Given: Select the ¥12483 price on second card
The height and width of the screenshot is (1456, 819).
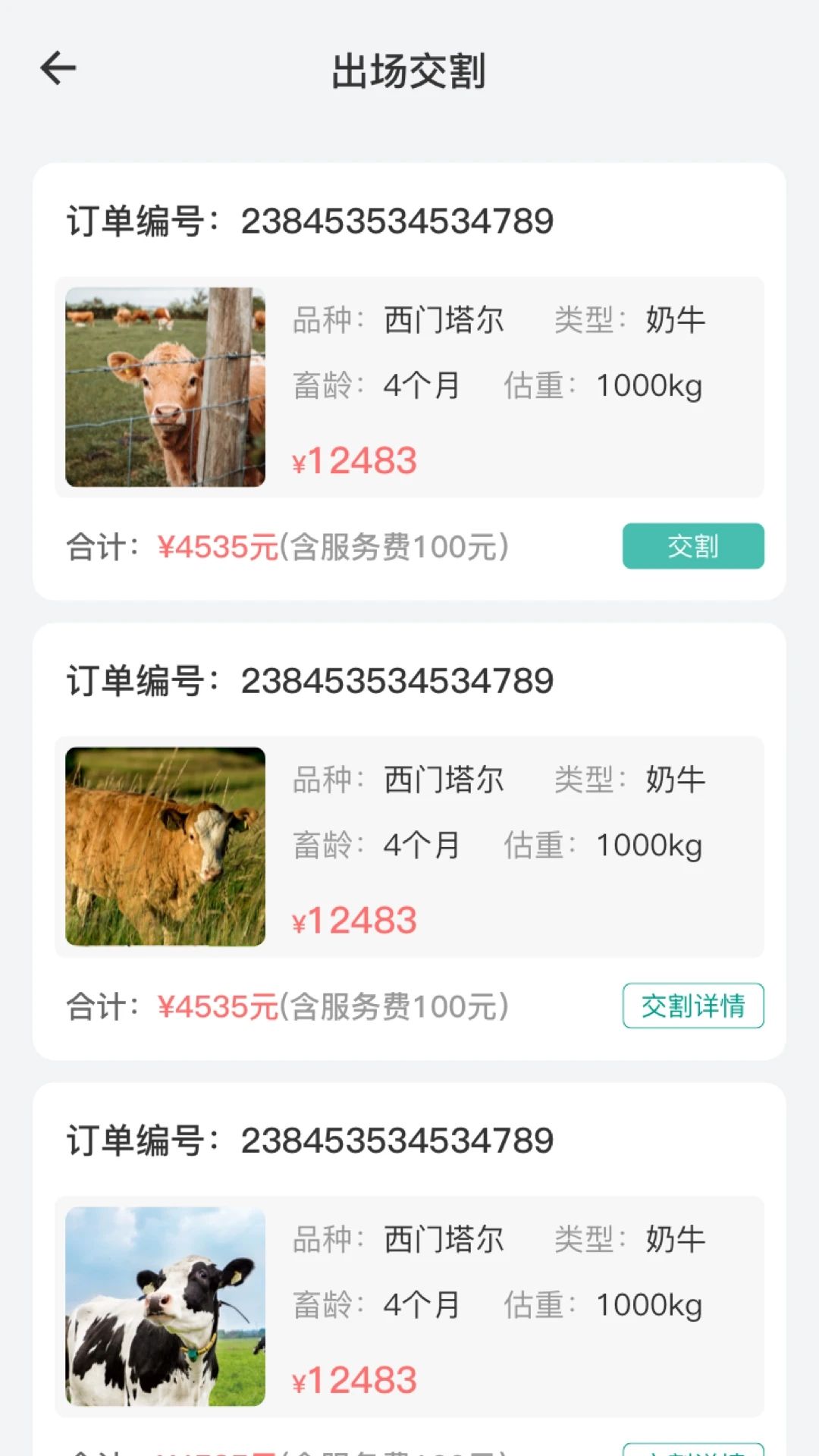Looking at the screenshot, I should click(x=354, y=920).
